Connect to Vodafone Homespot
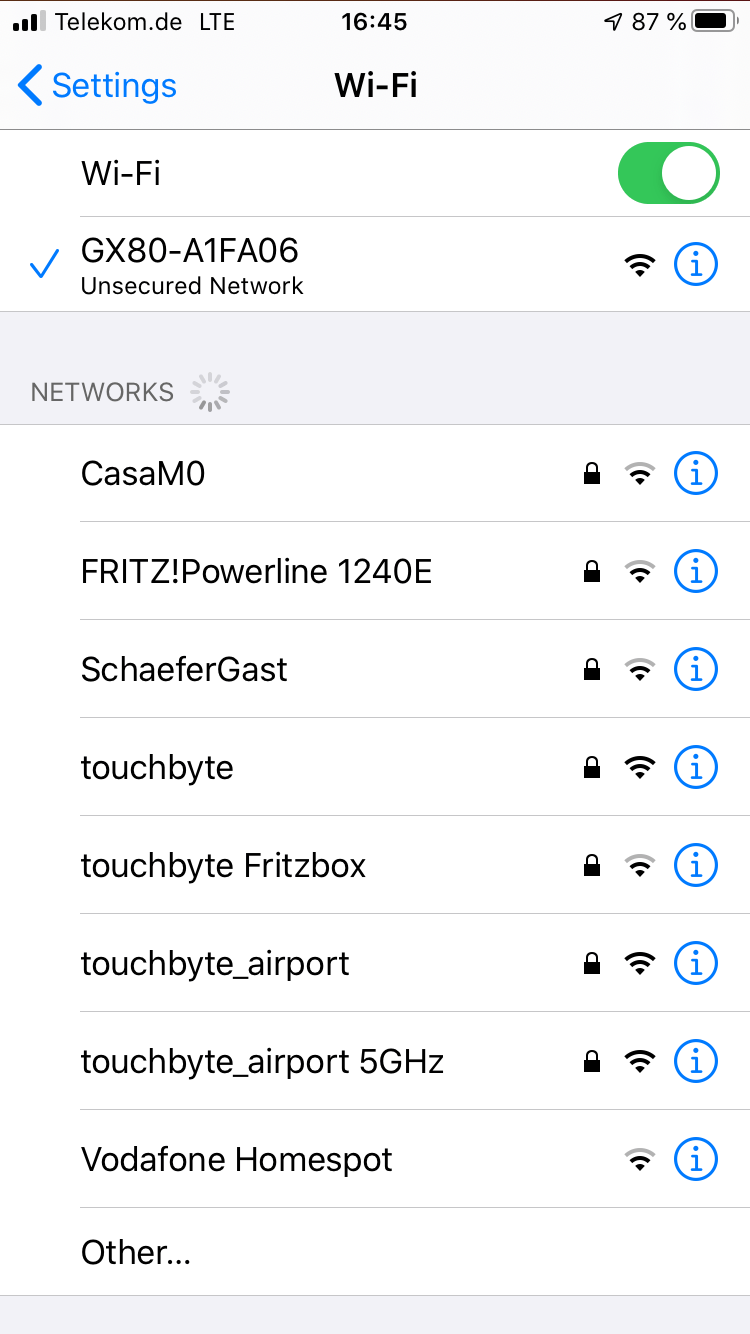The image size is (750, 1334). [x=236, y=1159]
